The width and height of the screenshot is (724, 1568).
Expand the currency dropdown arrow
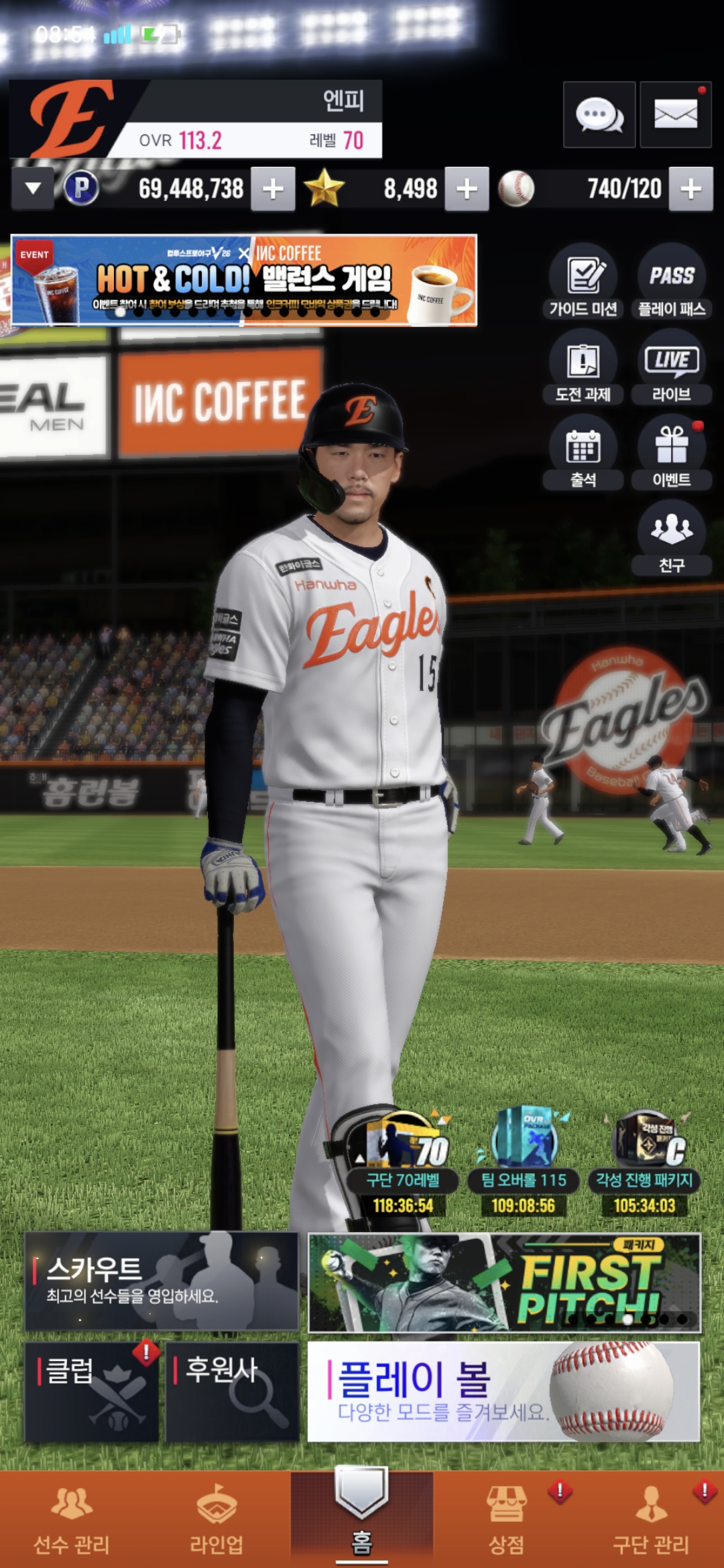pos(32,189)
